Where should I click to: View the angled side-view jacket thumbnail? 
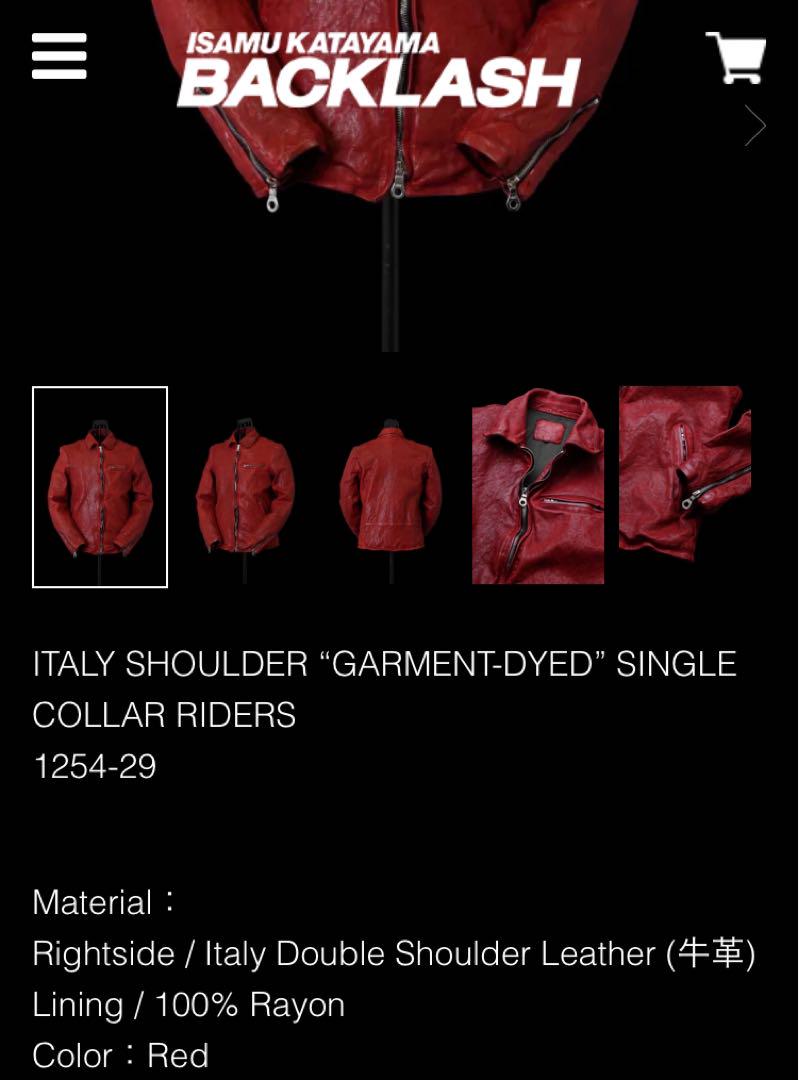pos(246,487)
